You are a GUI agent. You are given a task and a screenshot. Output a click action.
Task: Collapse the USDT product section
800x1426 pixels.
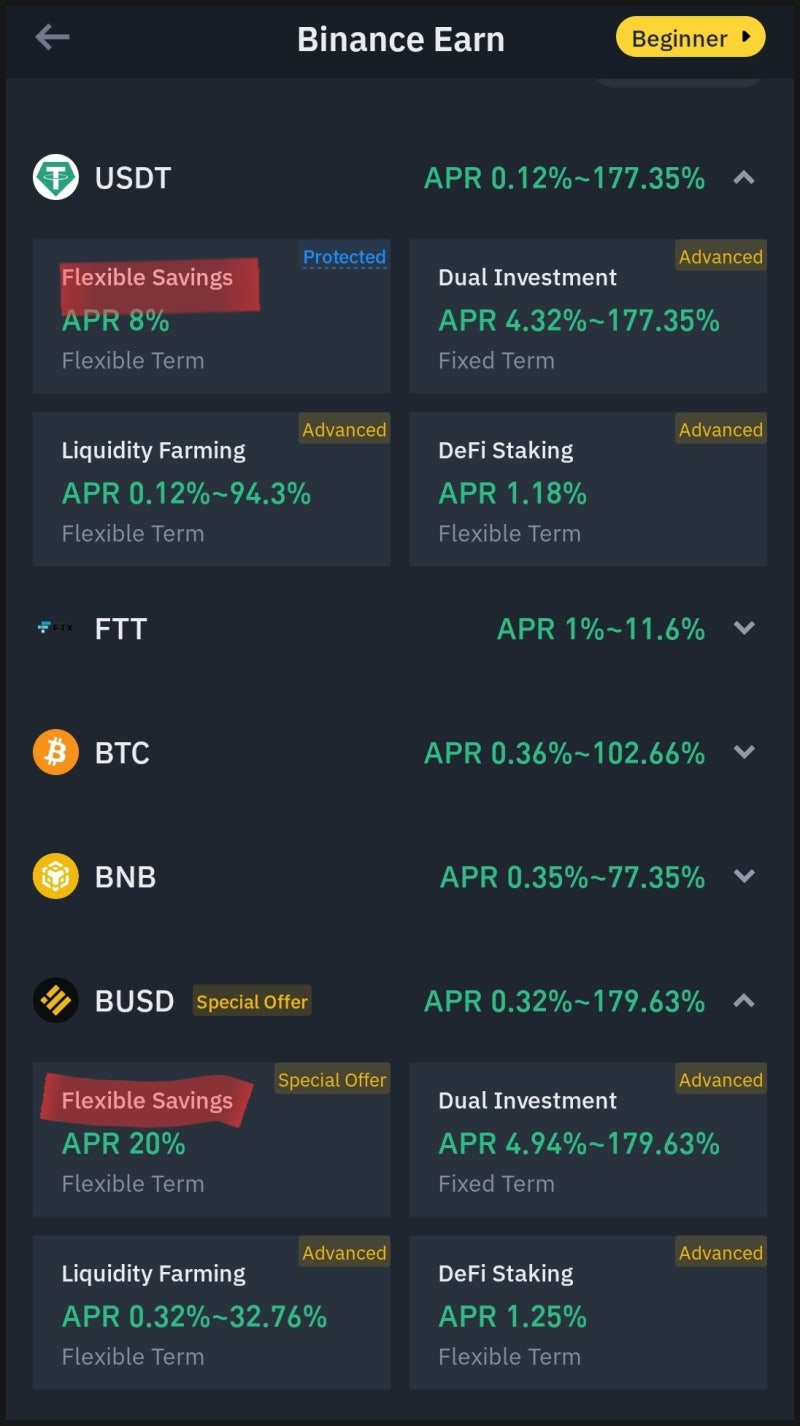[x=744, y=177]
